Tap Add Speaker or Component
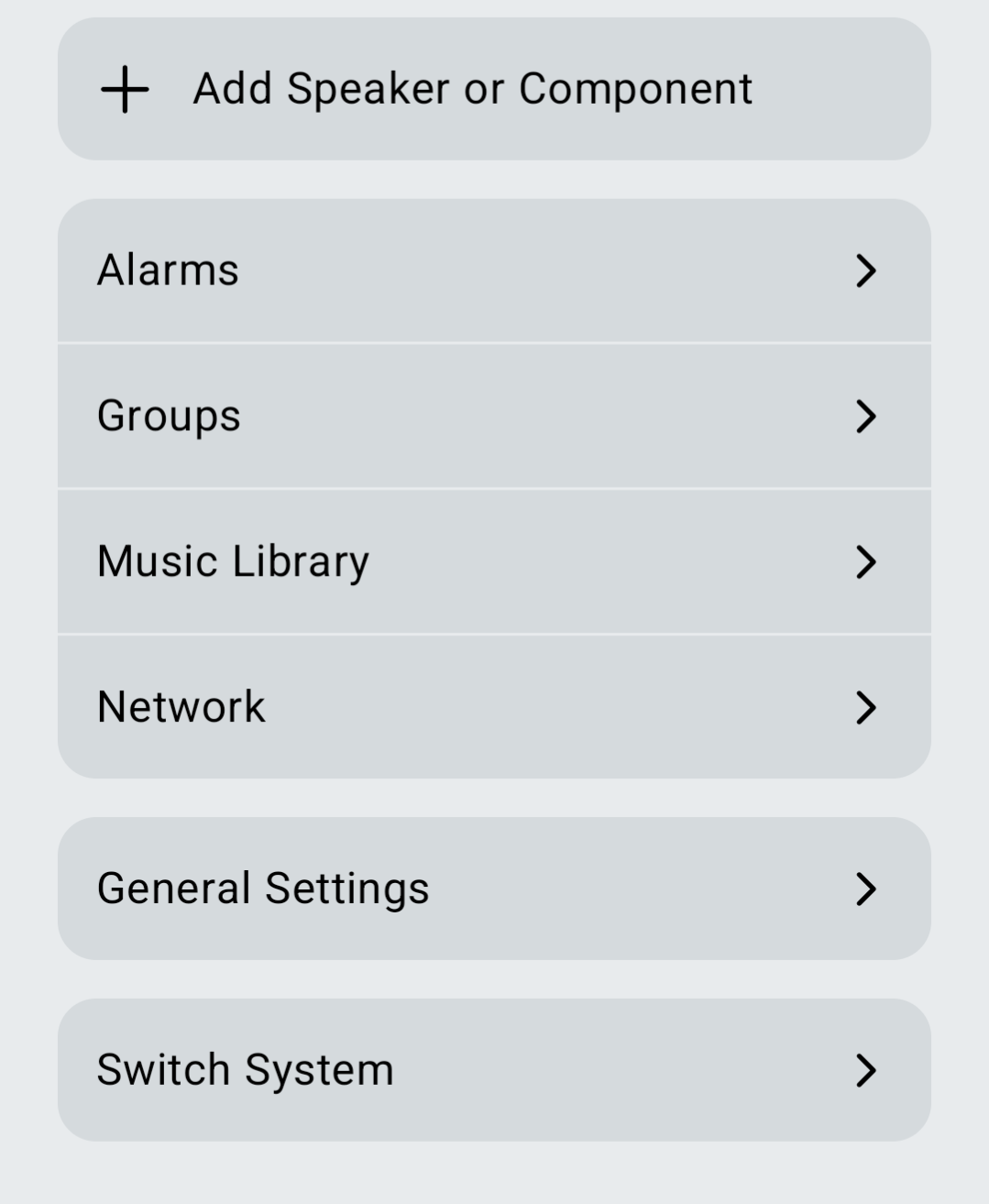 tap(493, 89)
